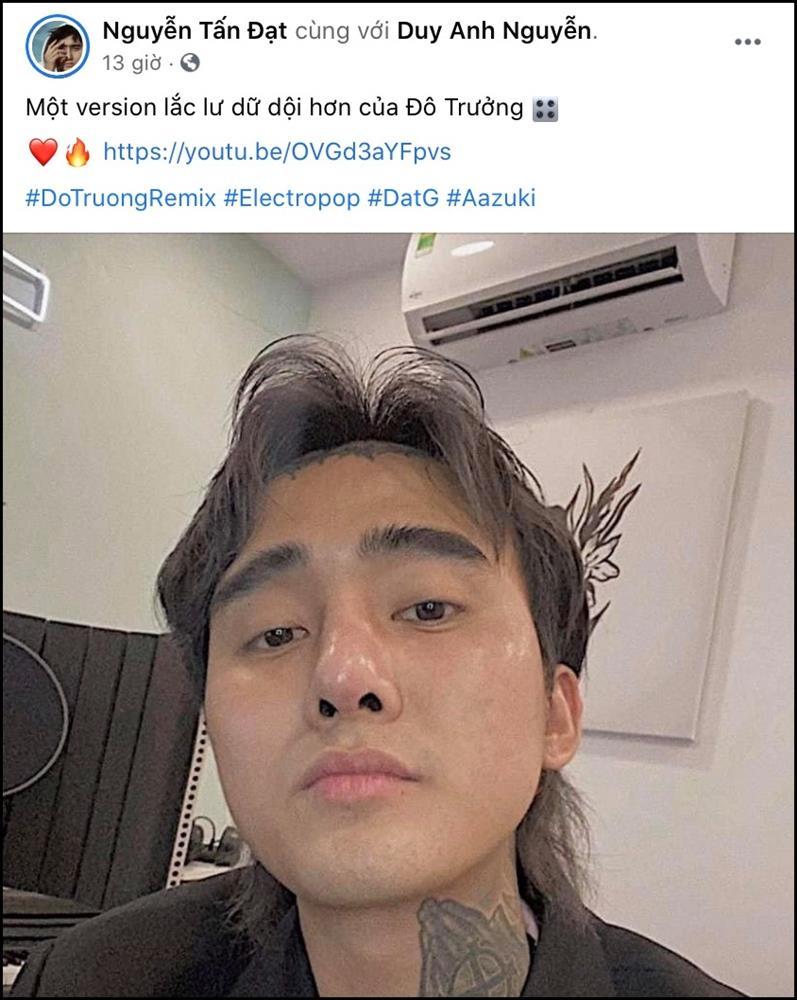Screen dimensions: 797x1000
Task: Tap the #DoTruongRemix hashtag
Action: 121,197
